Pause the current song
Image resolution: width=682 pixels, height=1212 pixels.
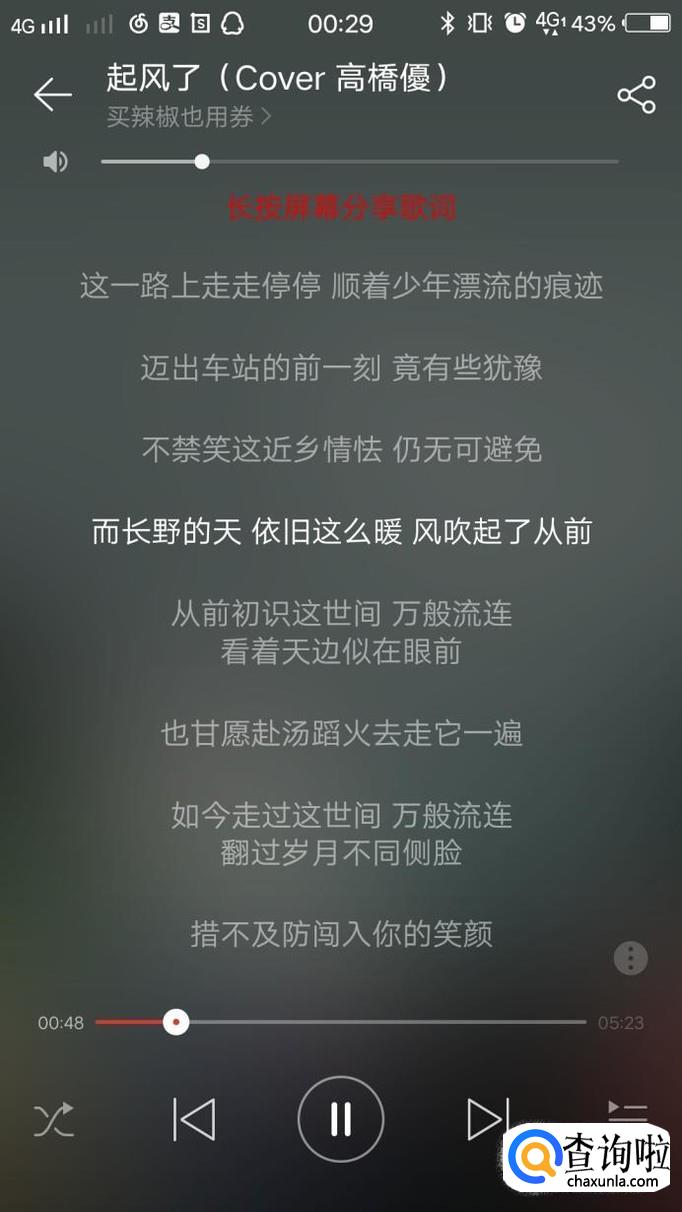coord(341,1119)
